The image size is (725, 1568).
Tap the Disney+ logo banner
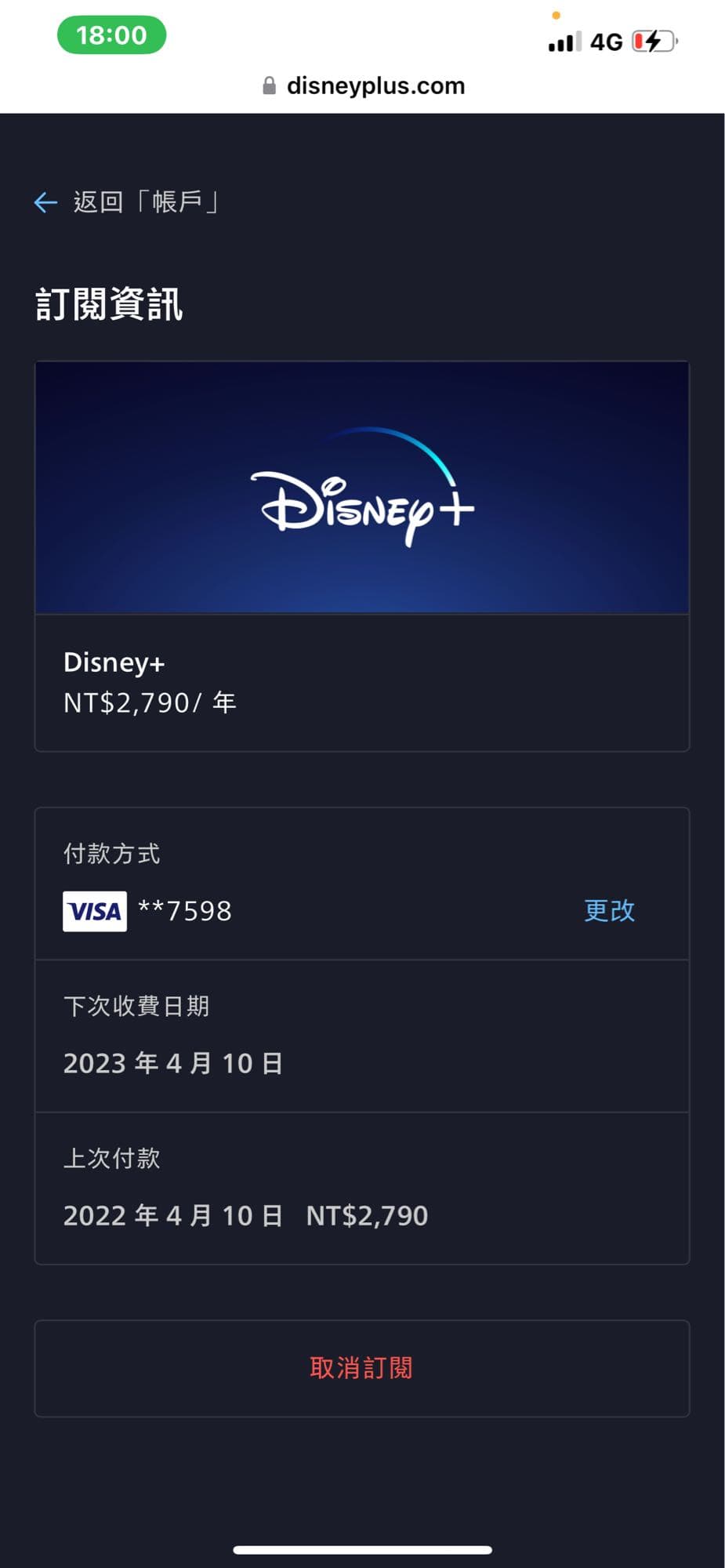[362, 488]
